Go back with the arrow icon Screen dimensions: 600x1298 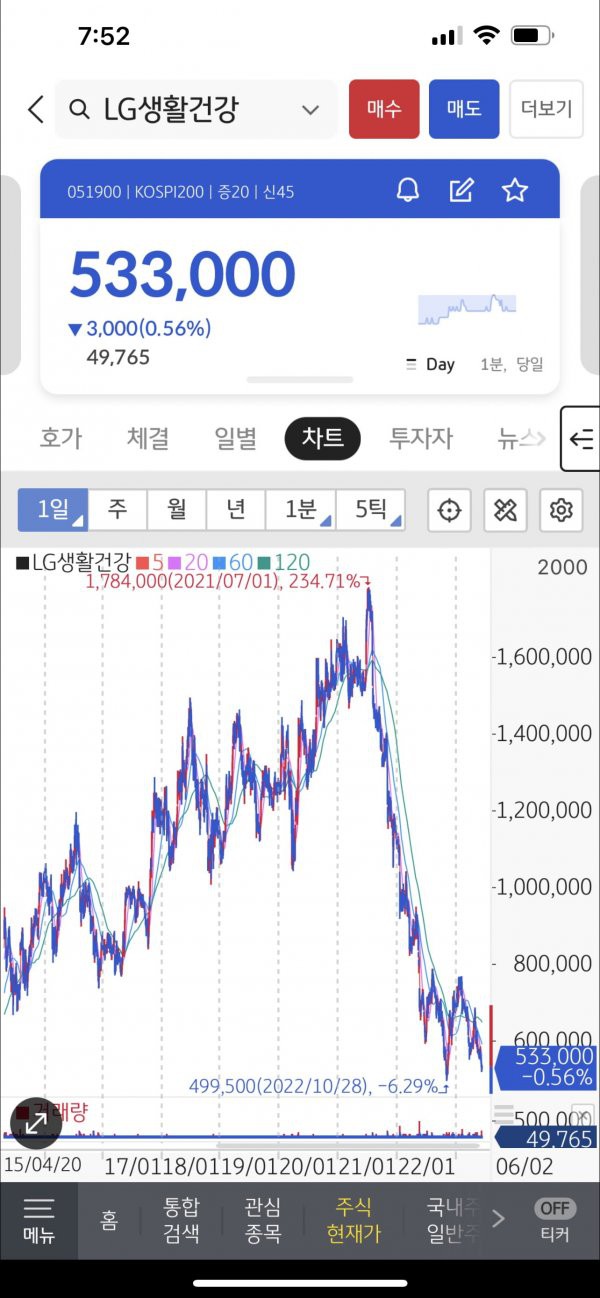coord(36,109)
